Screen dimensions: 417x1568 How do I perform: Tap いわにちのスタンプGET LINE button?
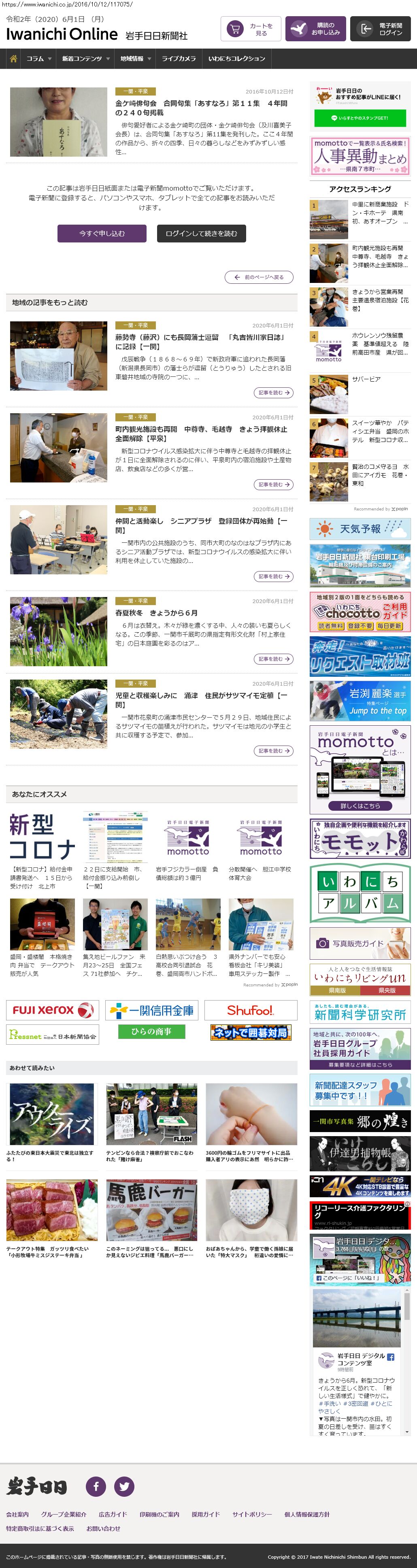[359, 118]
